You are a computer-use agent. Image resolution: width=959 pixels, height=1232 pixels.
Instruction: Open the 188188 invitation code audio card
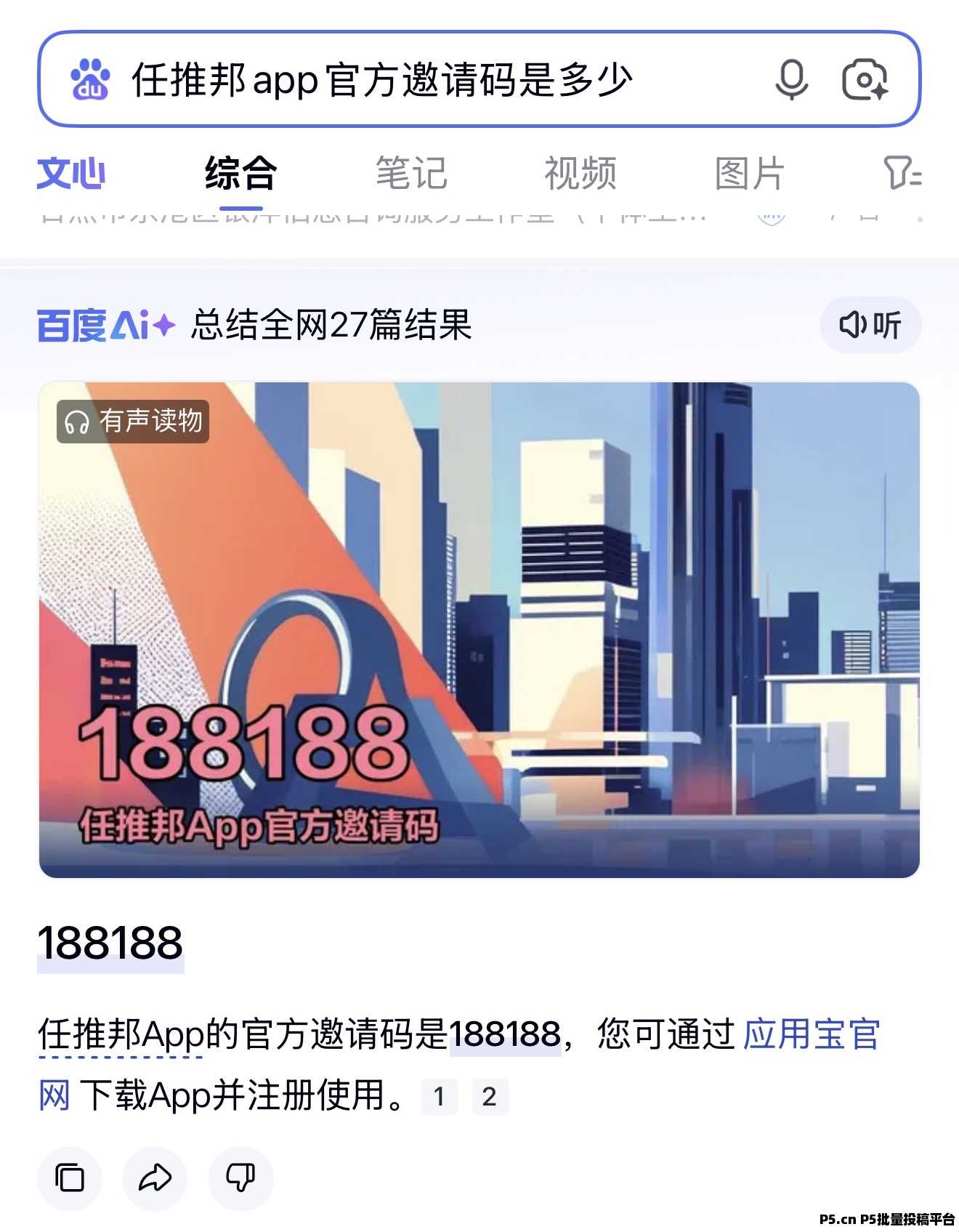pyautogui.click(x=479, y=629)
